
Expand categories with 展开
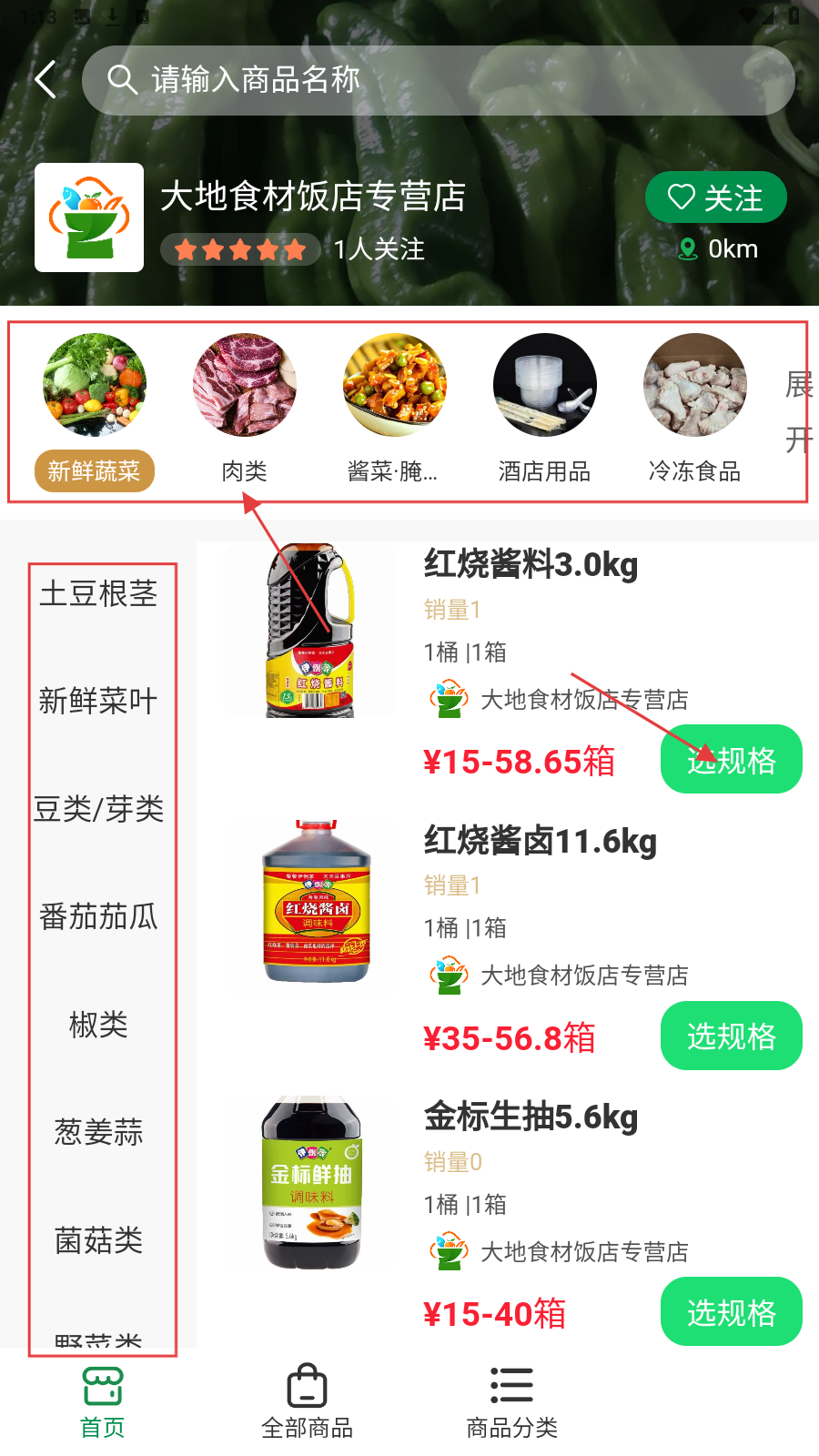[798, 412]
